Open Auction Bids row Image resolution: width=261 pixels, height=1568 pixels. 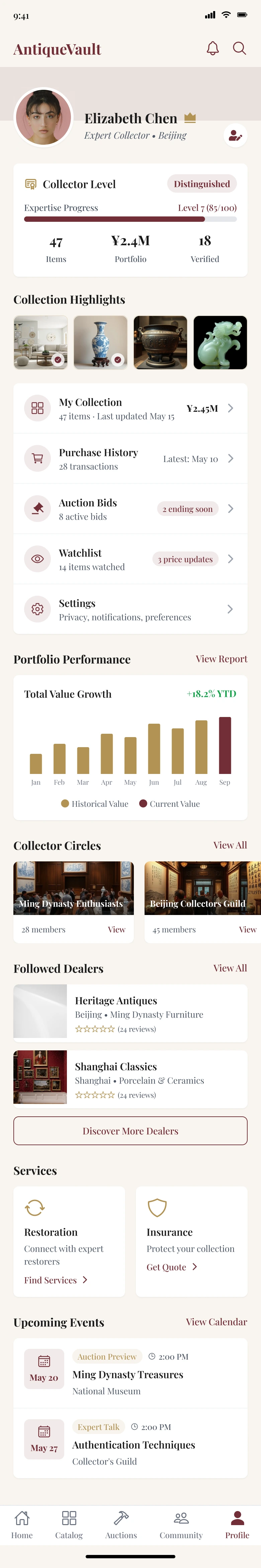130,509
